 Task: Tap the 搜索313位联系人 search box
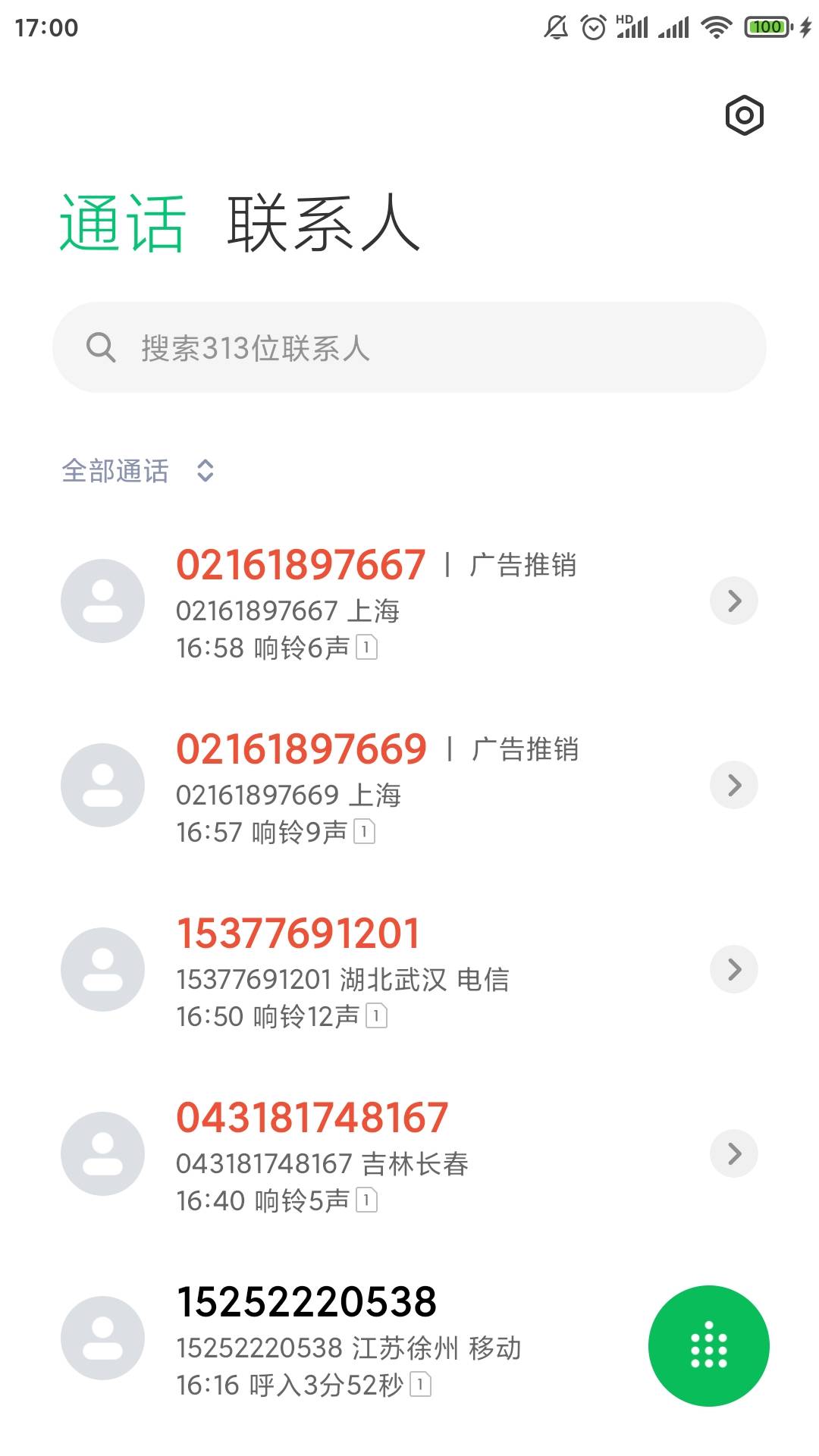tap(409, 347)
